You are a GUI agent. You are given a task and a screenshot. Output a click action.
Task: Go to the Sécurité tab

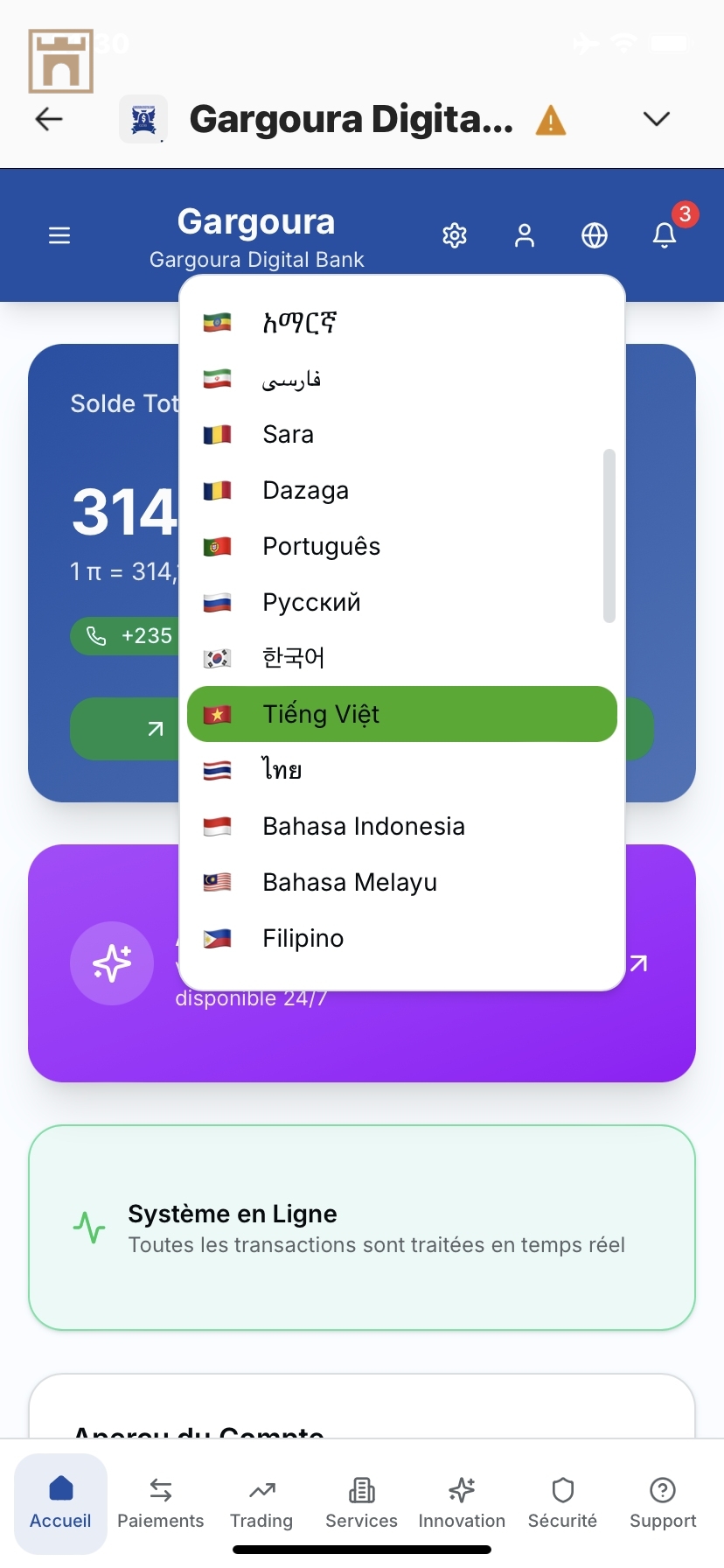tap(562, 1503)
